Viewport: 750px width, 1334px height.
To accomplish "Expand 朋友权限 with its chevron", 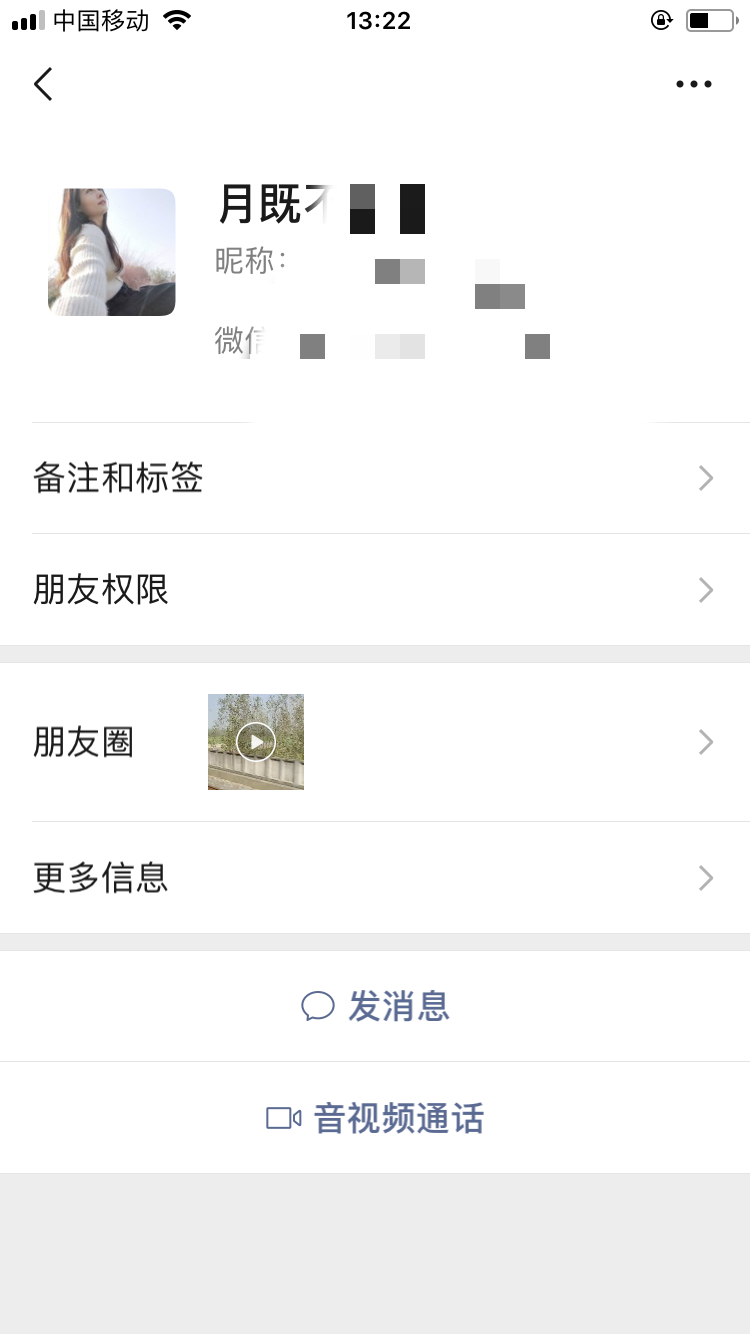I will coord(706,590).
